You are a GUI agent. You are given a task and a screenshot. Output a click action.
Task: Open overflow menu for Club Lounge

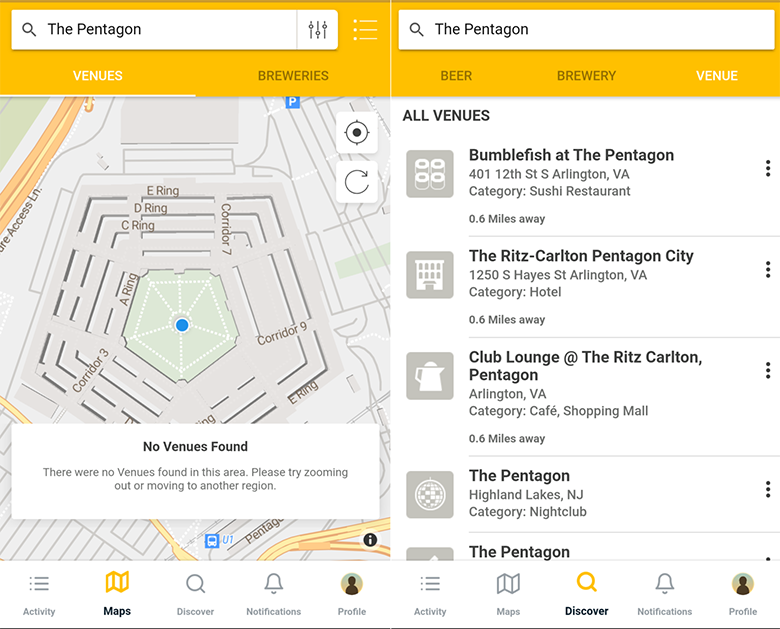[x=767, y=370]
